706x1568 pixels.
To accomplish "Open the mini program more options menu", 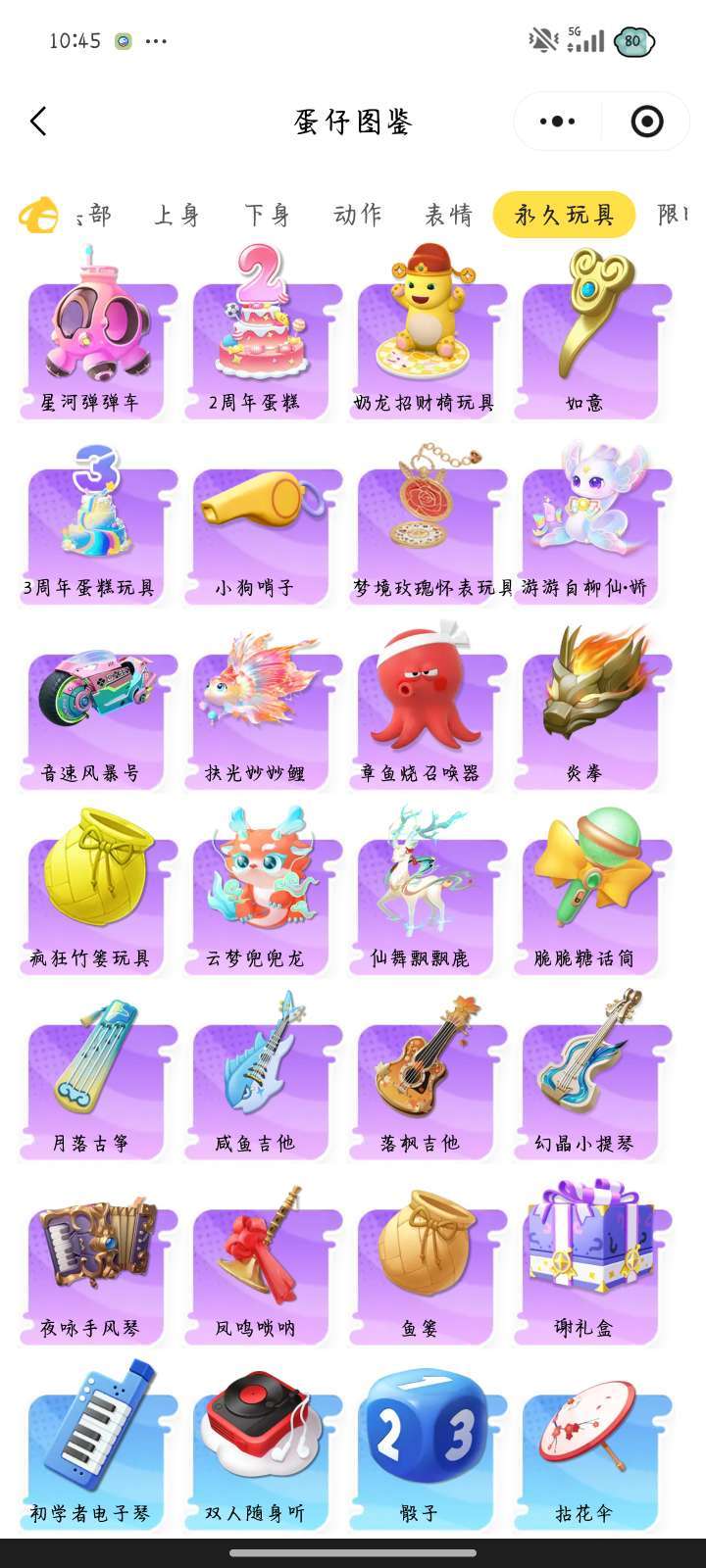I will [x=557, y=122].
